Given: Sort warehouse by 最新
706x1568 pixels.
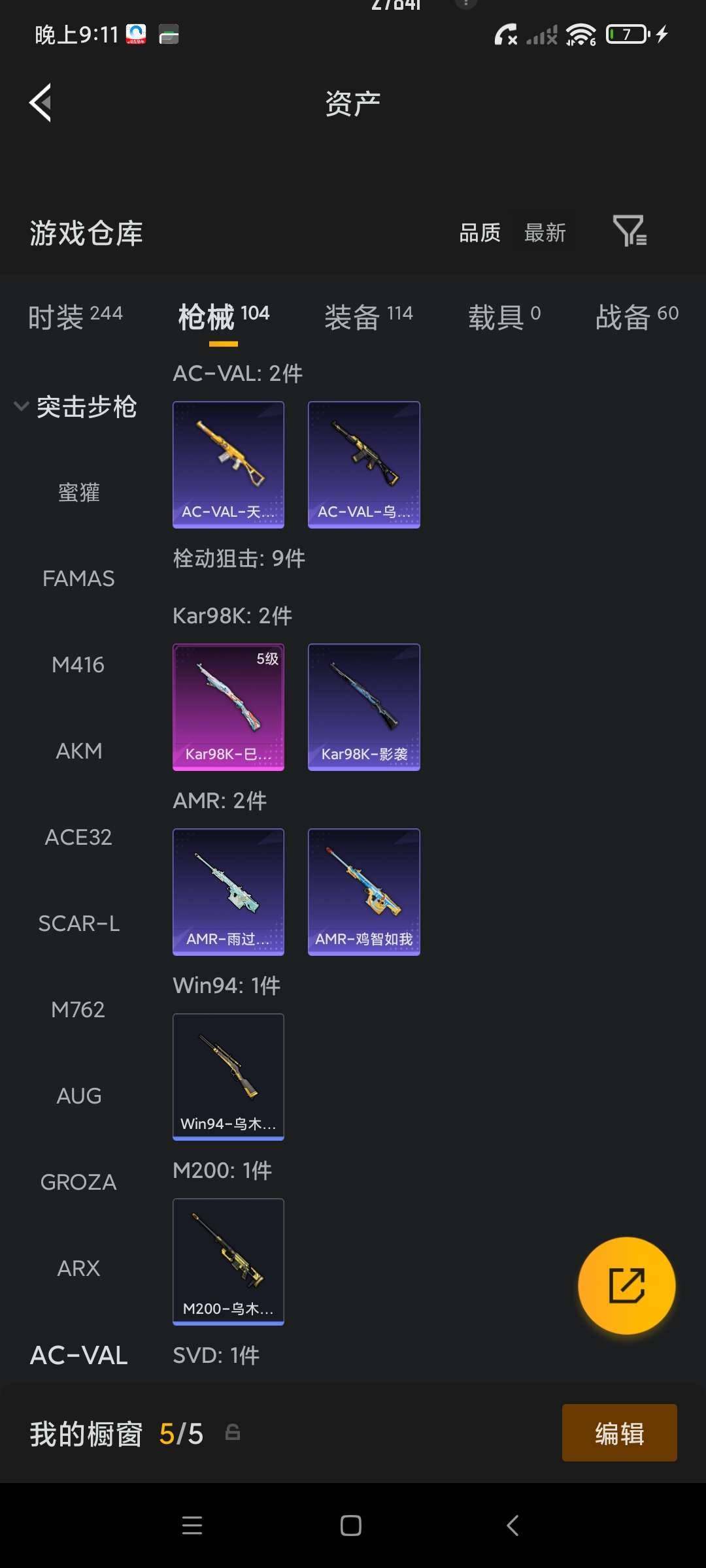Looking at the screenshot, I should point(545,233).
